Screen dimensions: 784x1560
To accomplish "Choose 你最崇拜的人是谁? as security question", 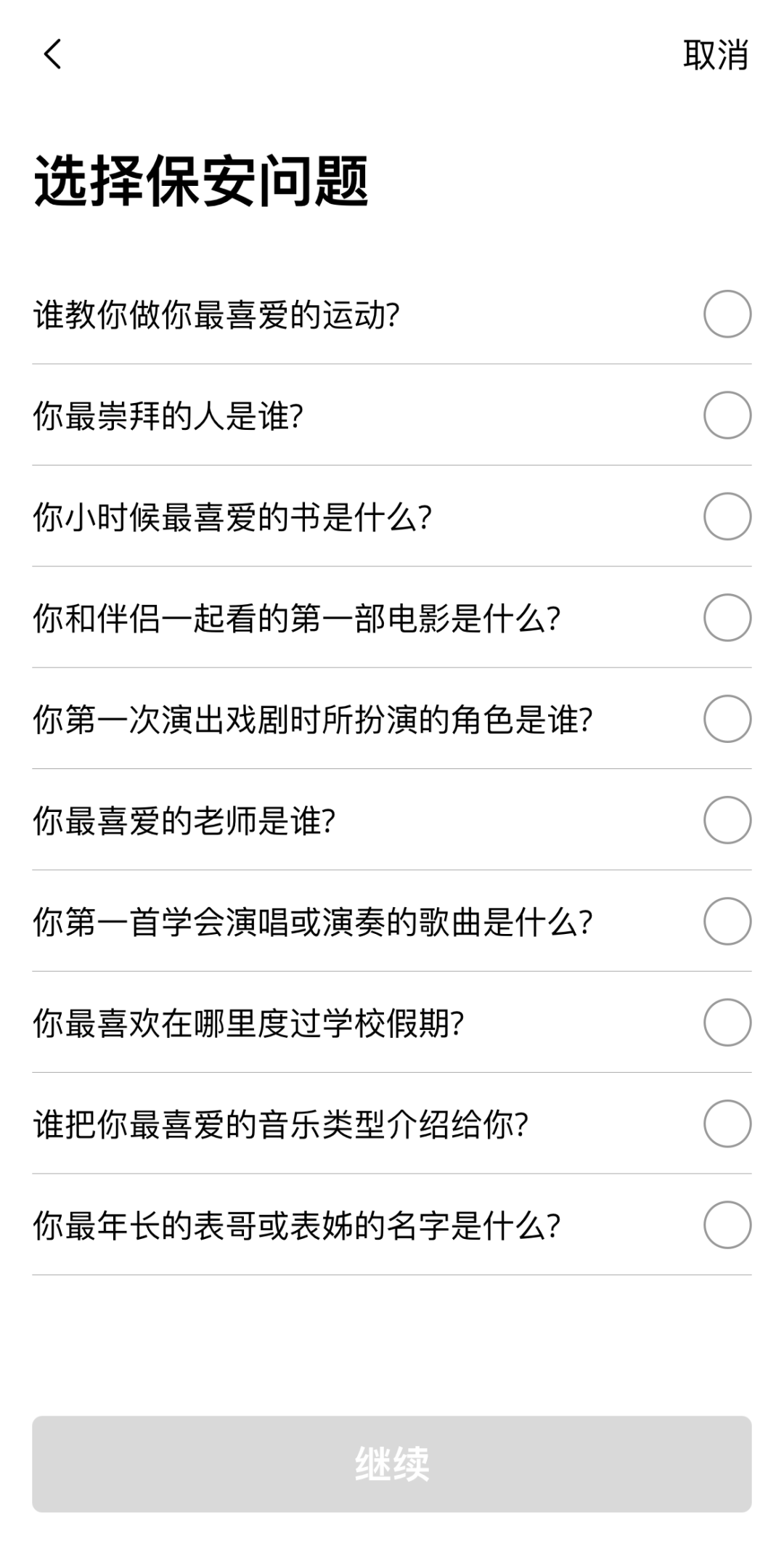I will [727, 415].
